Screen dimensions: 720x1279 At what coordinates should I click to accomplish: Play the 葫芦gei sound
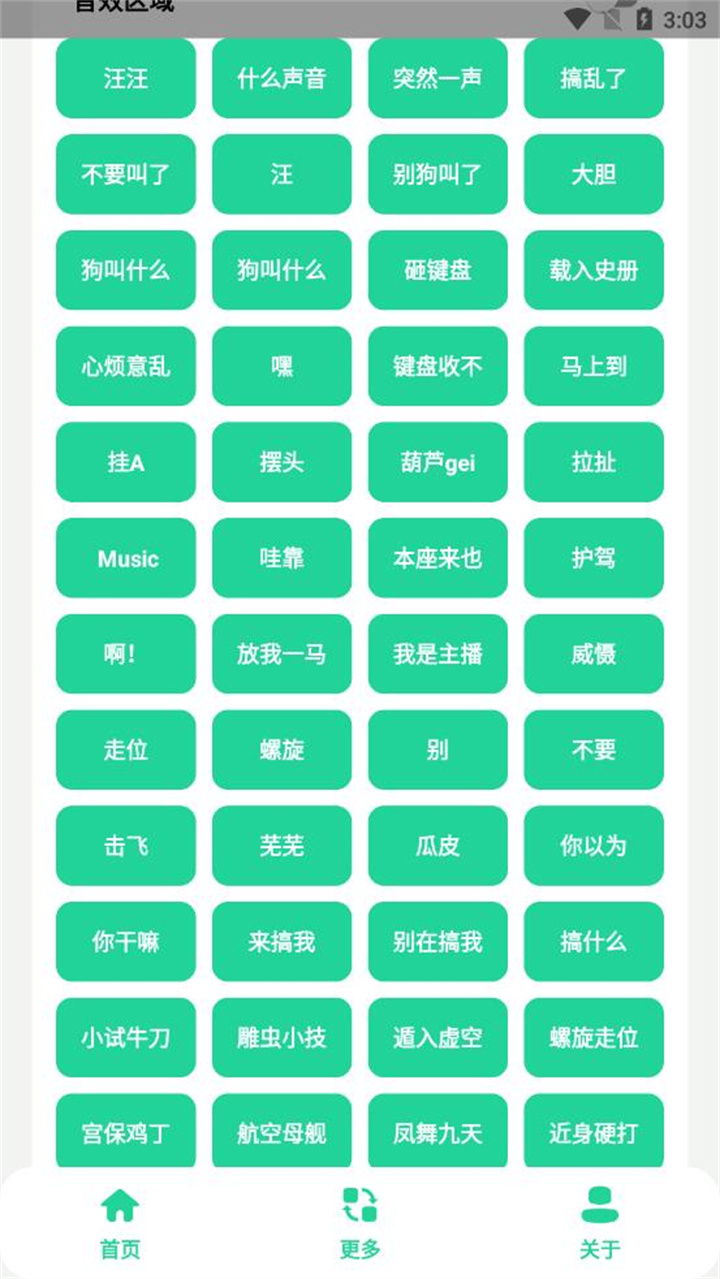[x=437, y=462]
